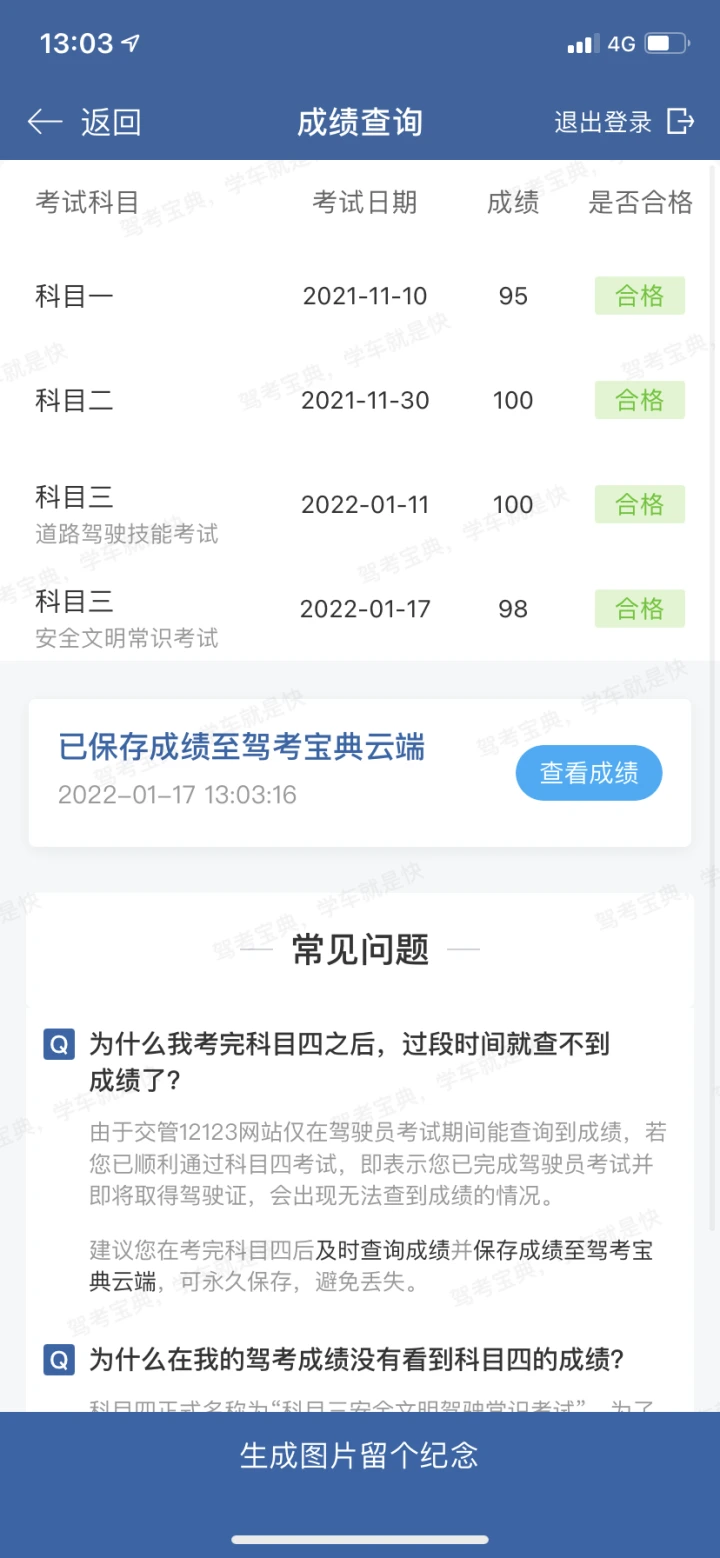
Task: Log out via 退出登录
Action: coord(624,122)
